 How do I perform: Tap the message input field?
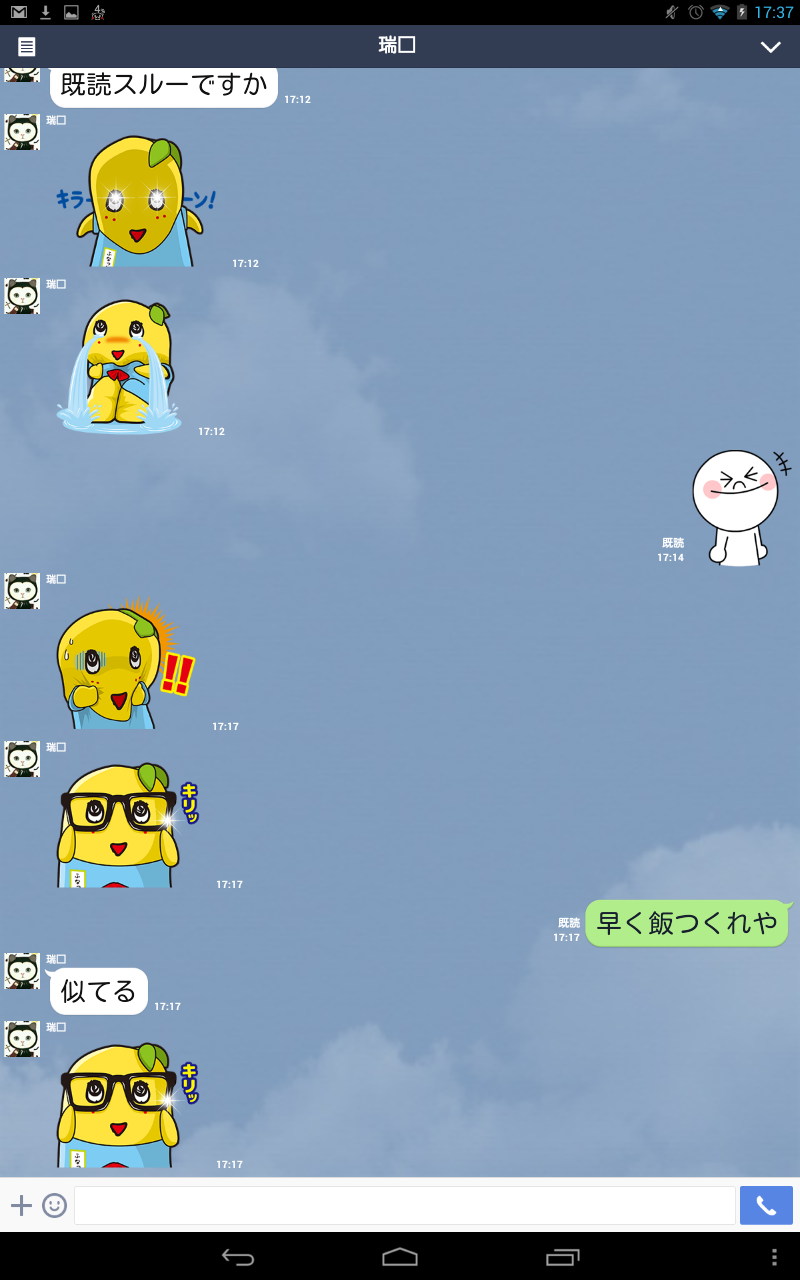(400, 1205)
